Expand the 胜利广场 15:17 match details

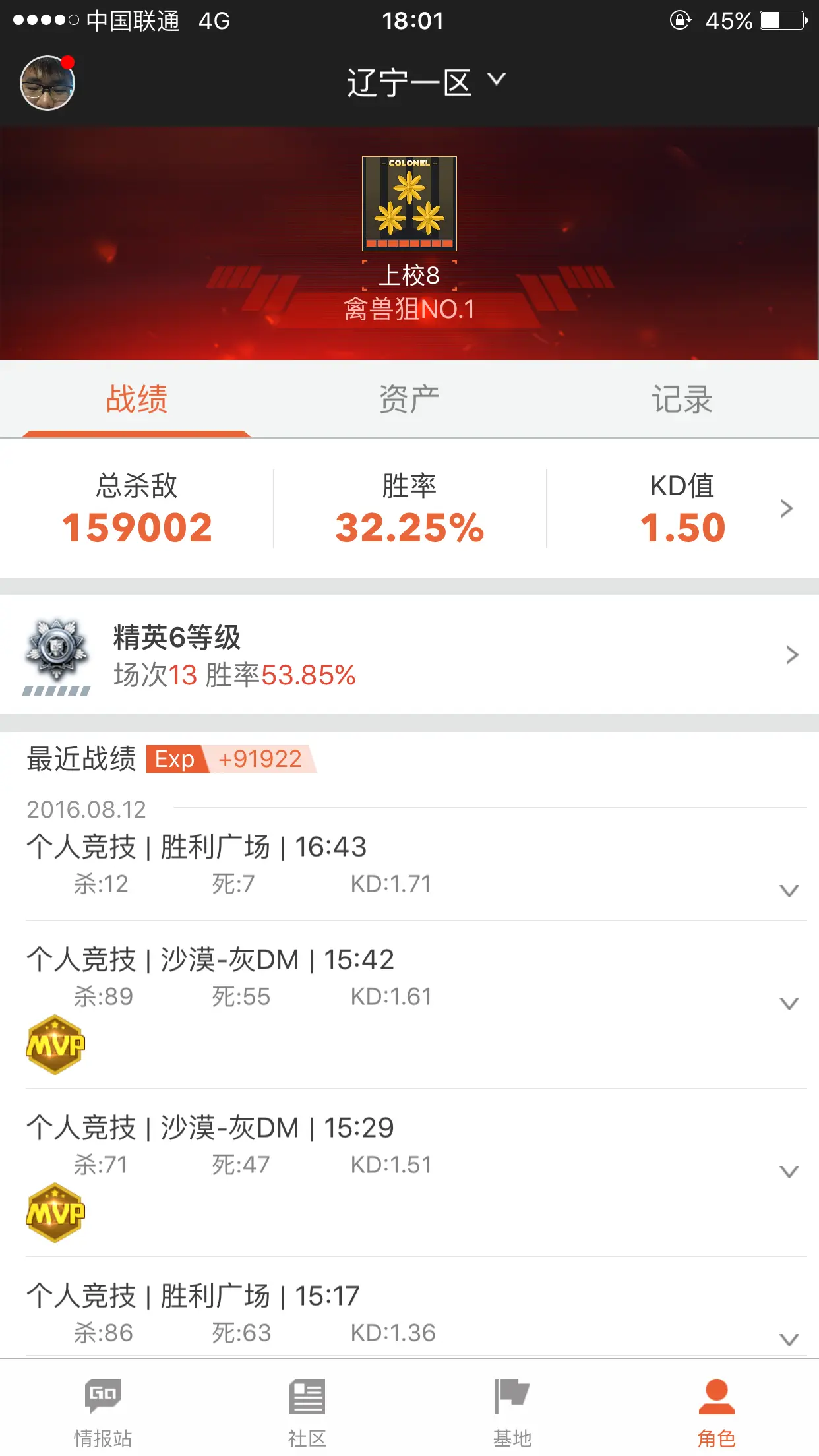click(789, 1339)
